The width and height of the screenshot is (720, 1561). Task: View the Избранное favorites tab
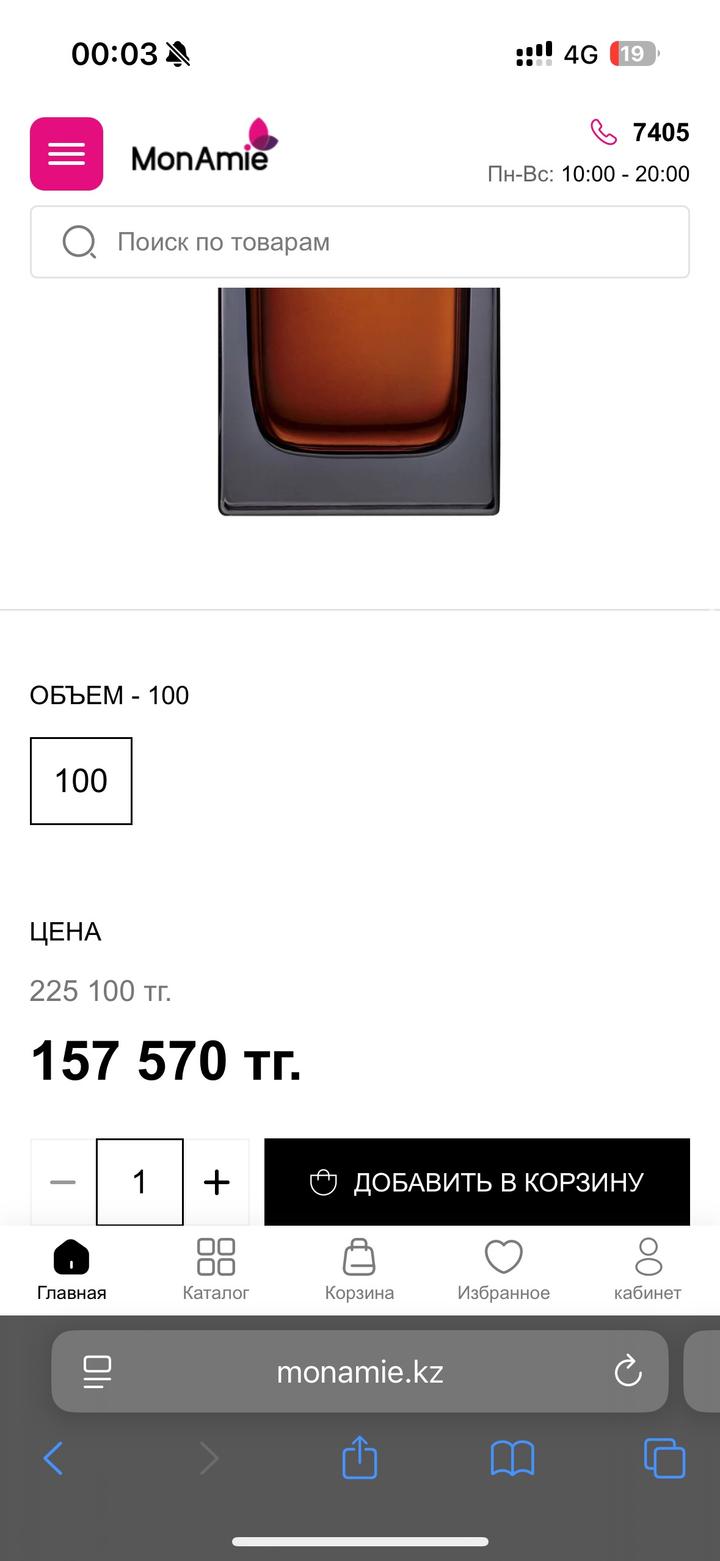[x=503, y=1270]
